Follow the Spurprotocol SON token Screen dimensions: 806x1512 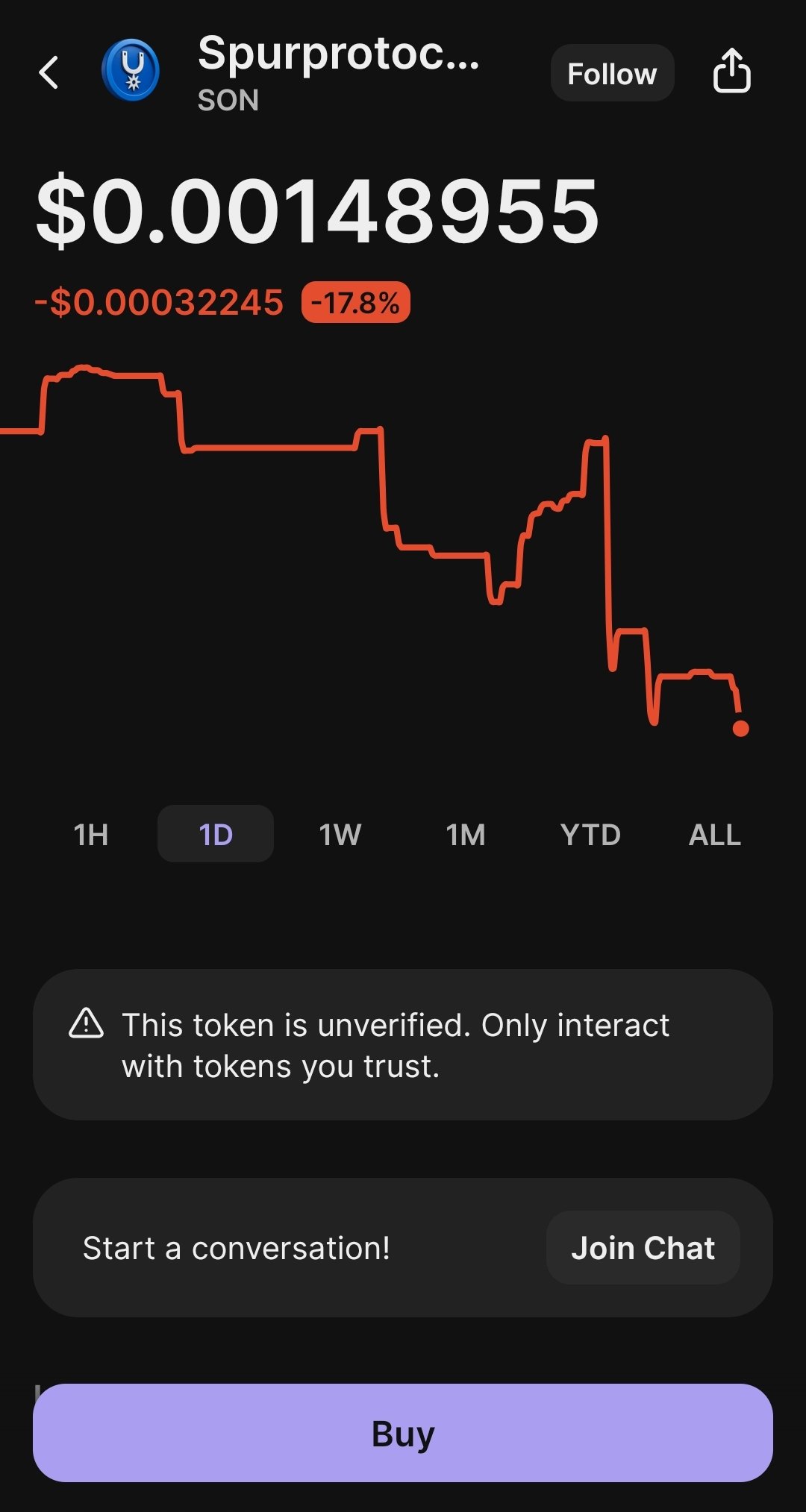coord(612,73)
